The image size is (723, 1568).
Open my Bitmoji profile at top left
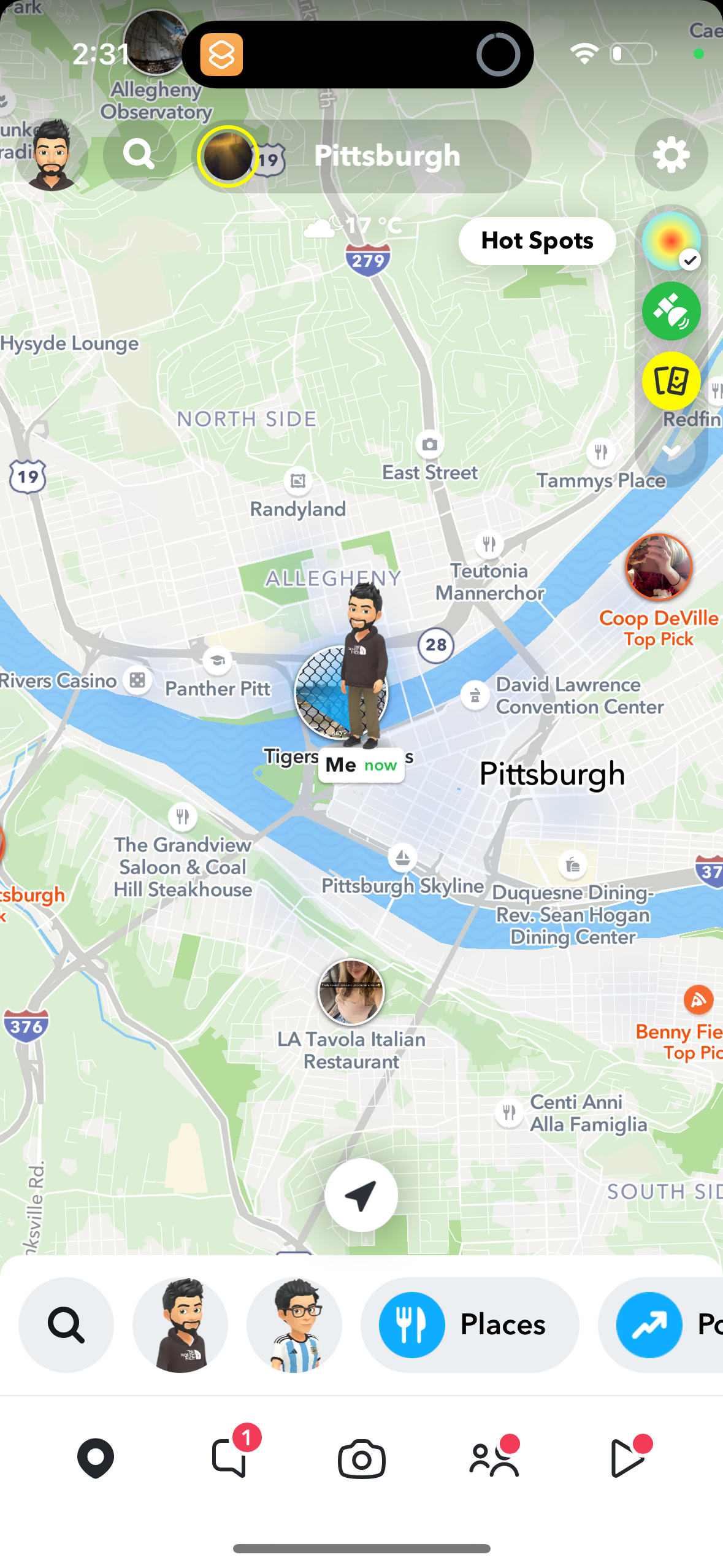click(52, 155)
